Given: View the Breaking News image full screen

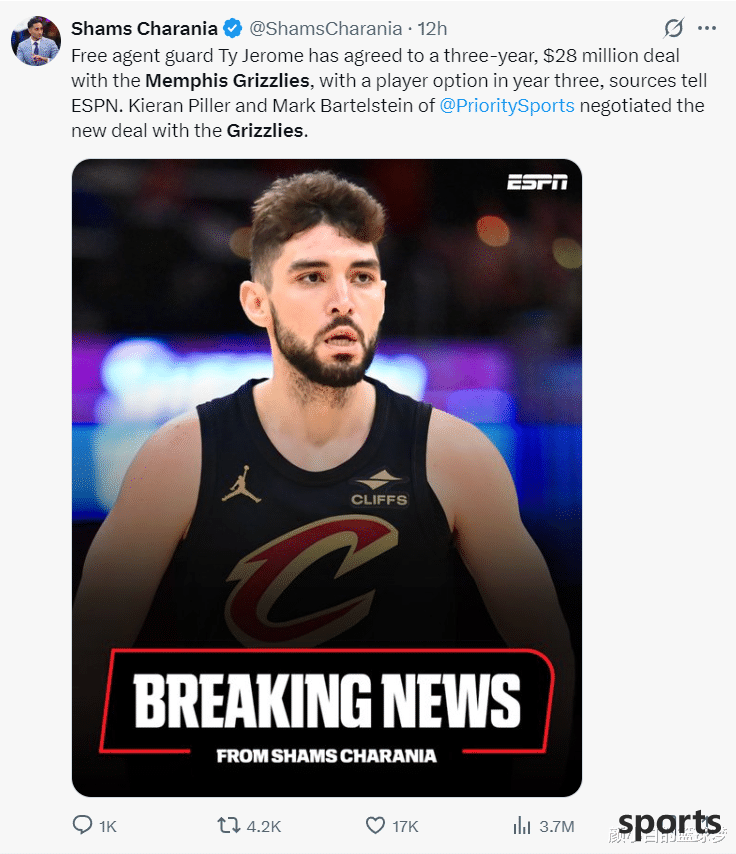Looking at the screenshot, I should [326, 477].
